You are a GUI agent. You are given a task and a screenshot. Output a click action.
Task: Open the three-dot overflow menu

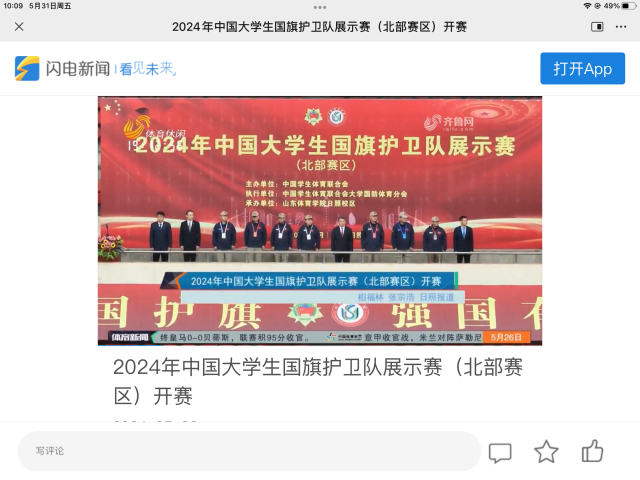click(x=621, y=26)
